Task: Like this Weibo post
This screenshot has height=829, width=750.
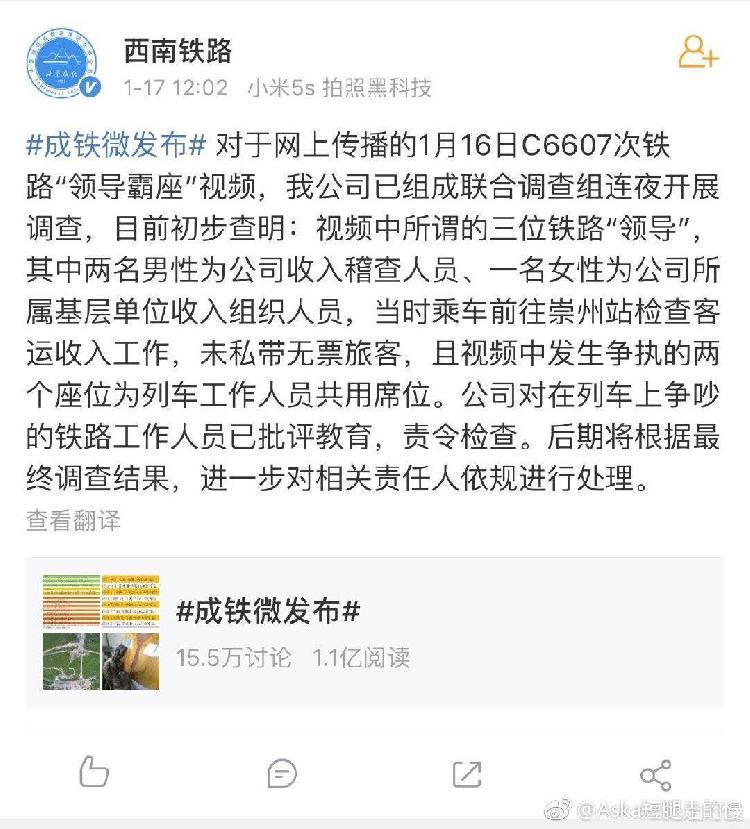Action: (x=94, y=772)
